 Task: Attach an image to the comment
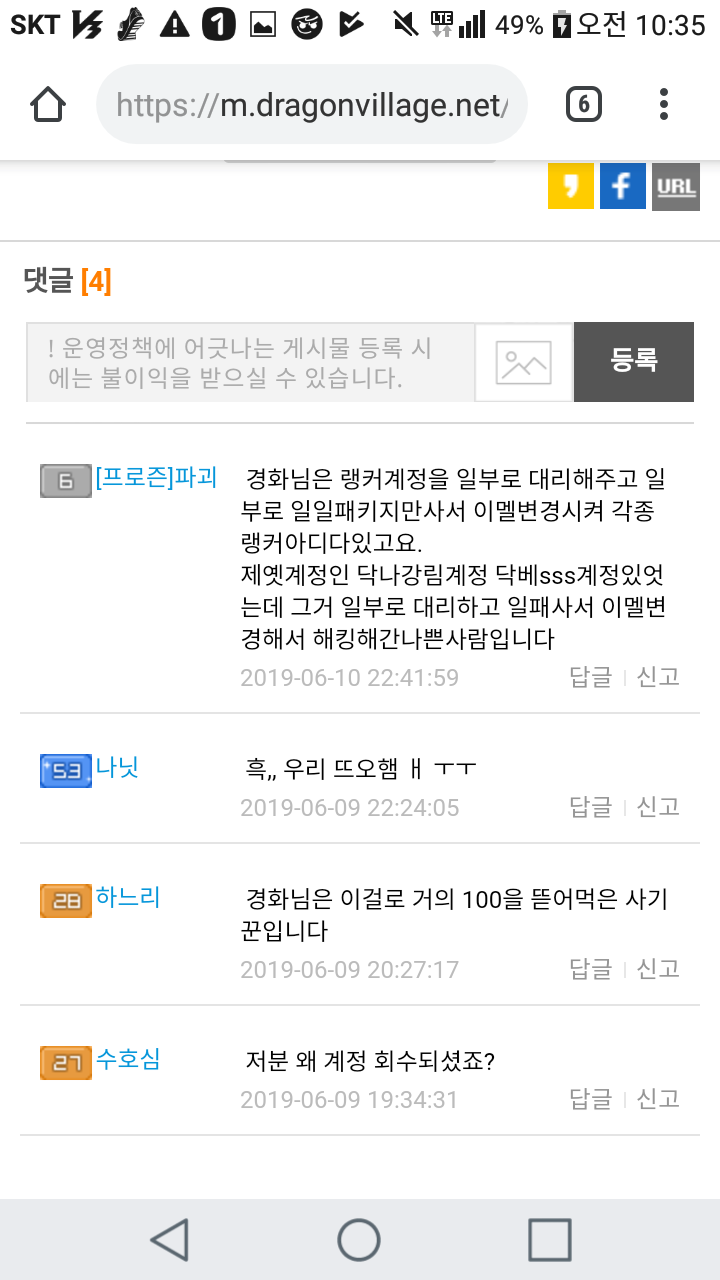point(524,362)
